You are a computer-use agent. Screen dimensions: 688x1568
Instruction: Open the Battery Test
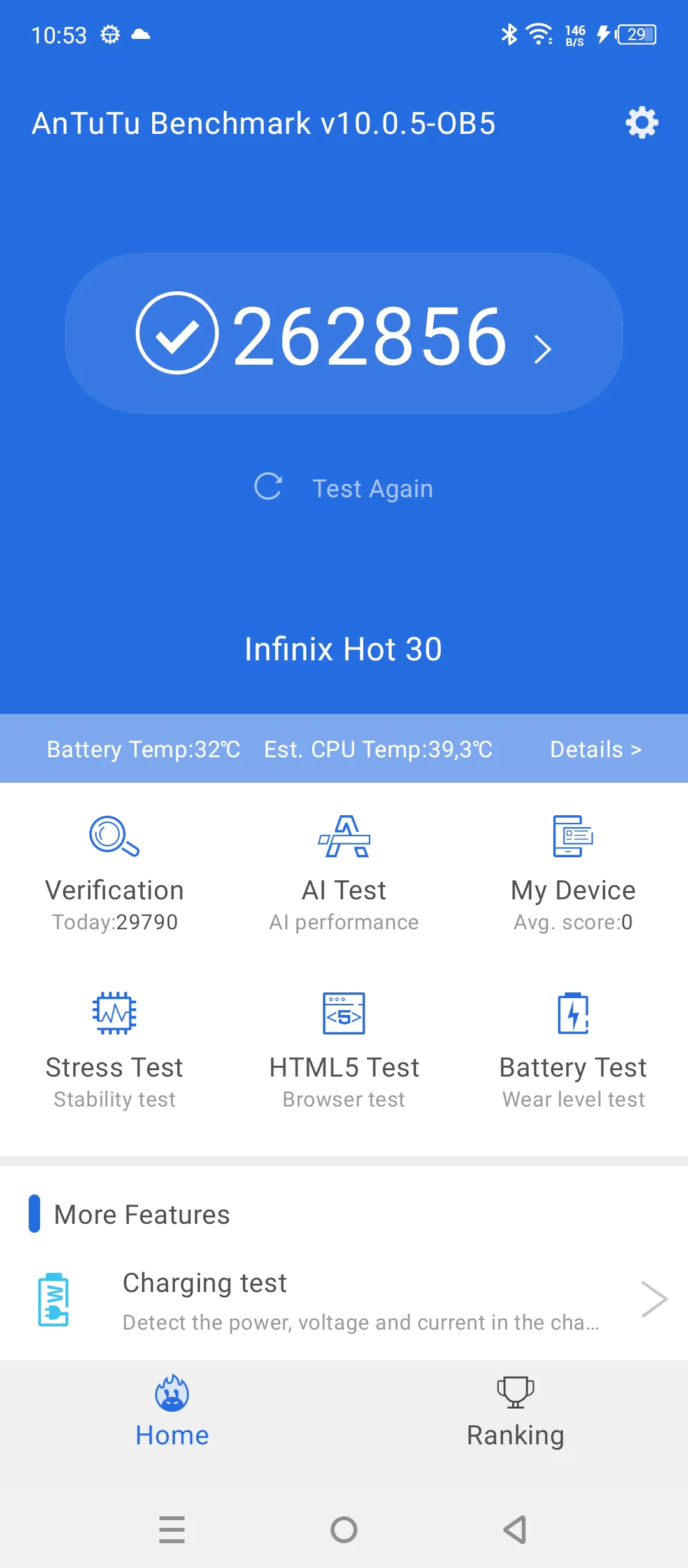coord(573,1050)
